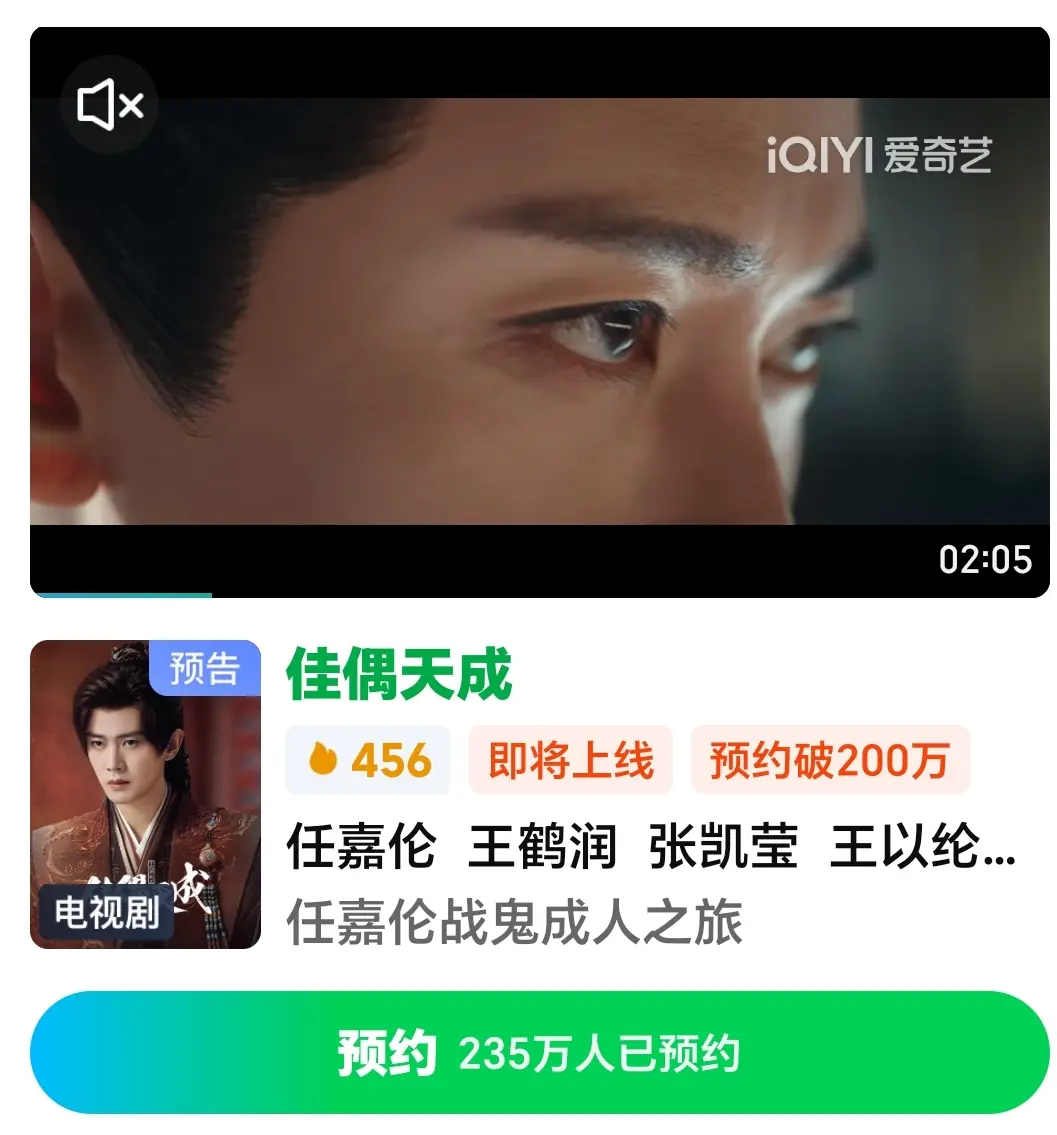Image resolution: width=1057 pixels, height=1135 pixels.
Task: Tap the 预约 reservation button
Action: 540,1053
